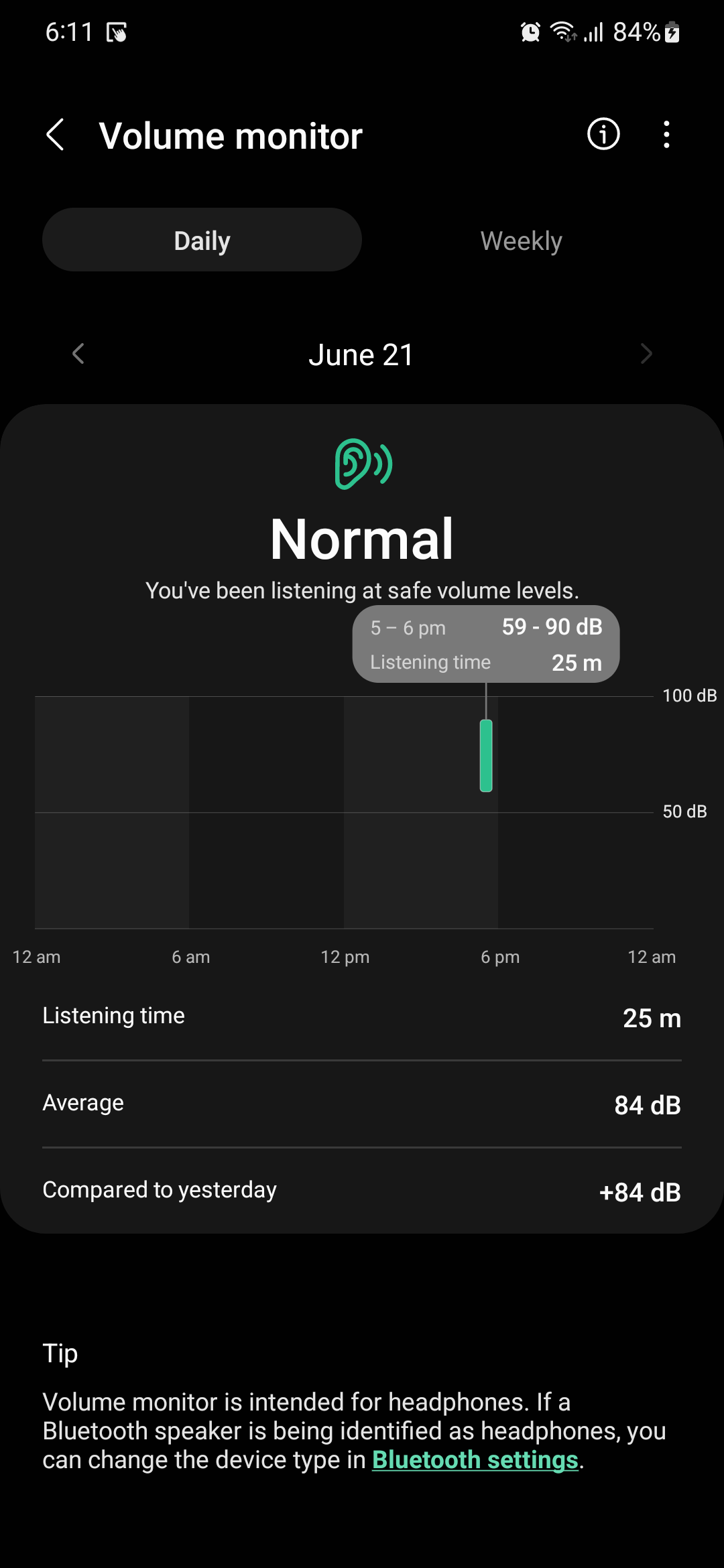Viewport: 724px width, 1568px height.
Task: Open the three-dot overflow menu
Action: coord(666,135)
